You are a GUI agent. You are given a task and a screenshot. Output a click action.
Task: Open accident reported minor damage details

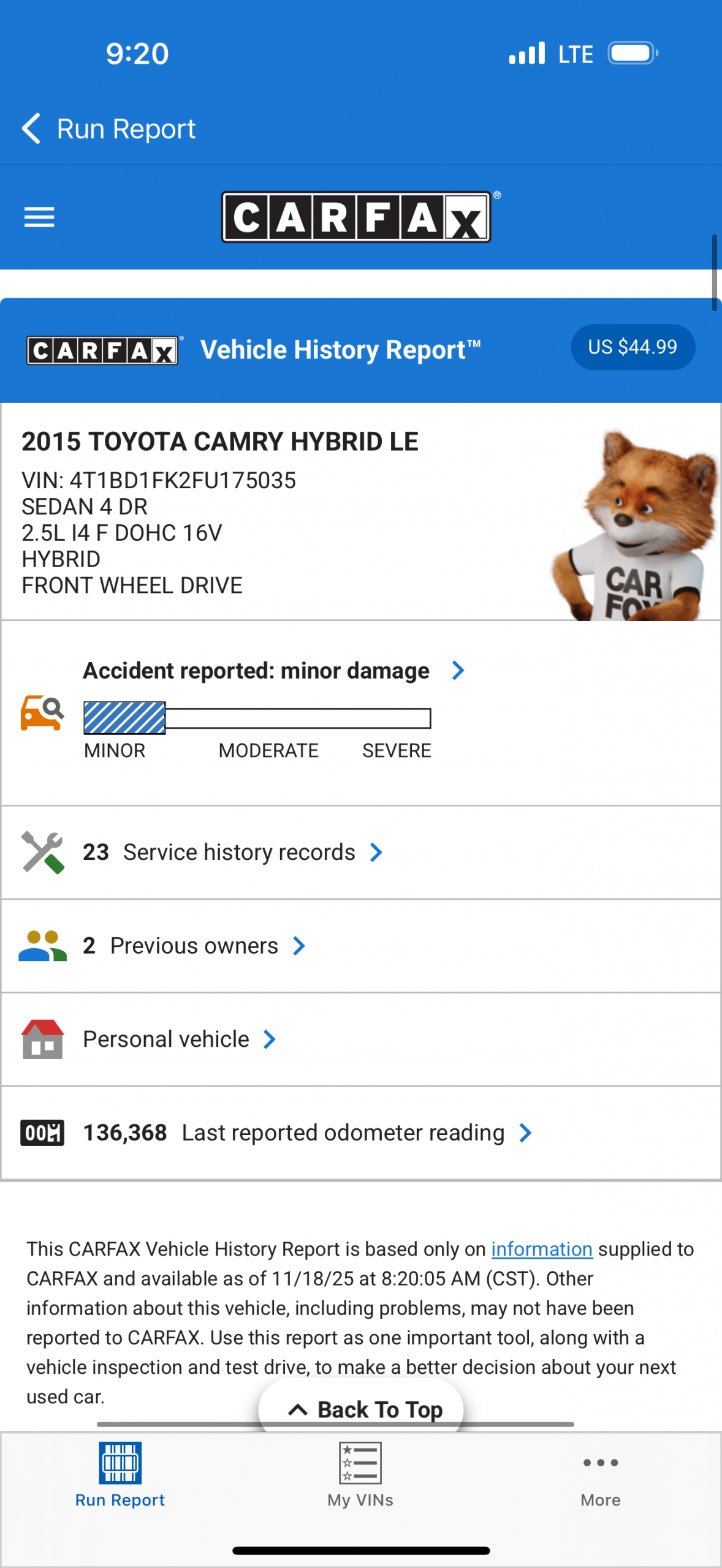coord(273,671)
